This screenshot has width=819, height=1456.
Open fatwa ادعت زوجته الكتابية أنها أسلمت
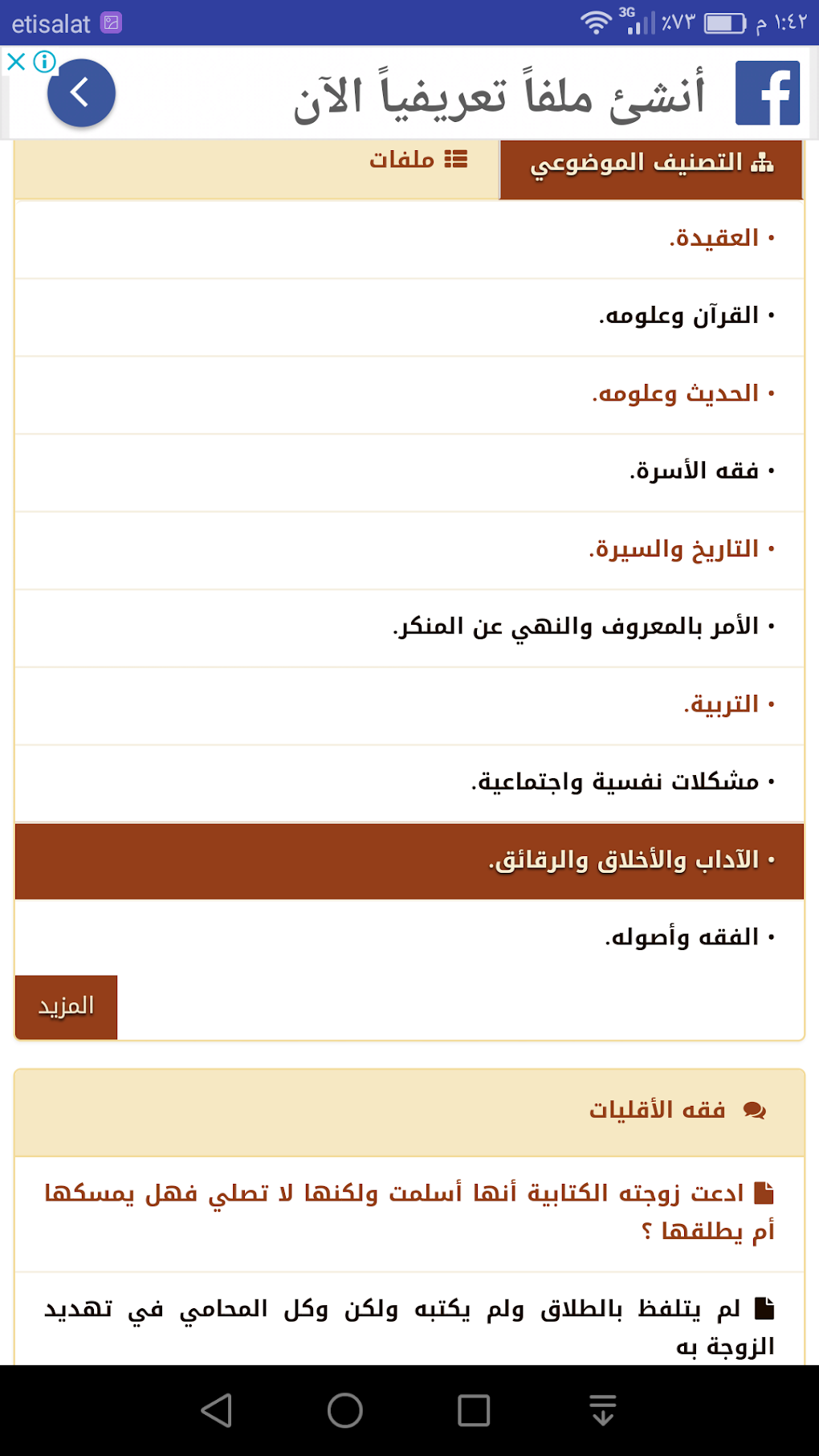tap(409, 1212)
